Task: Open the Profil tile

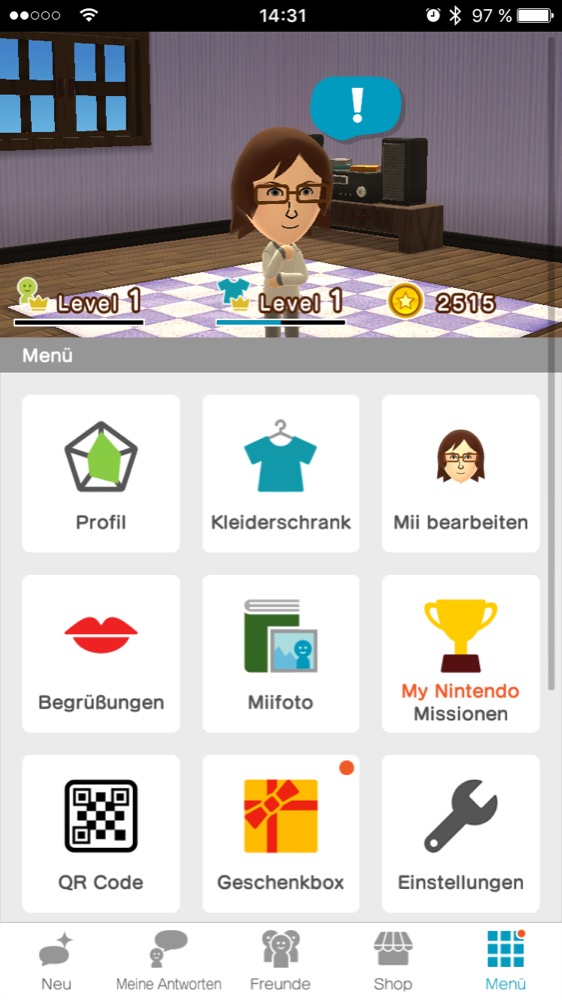Action: (101, 473)
